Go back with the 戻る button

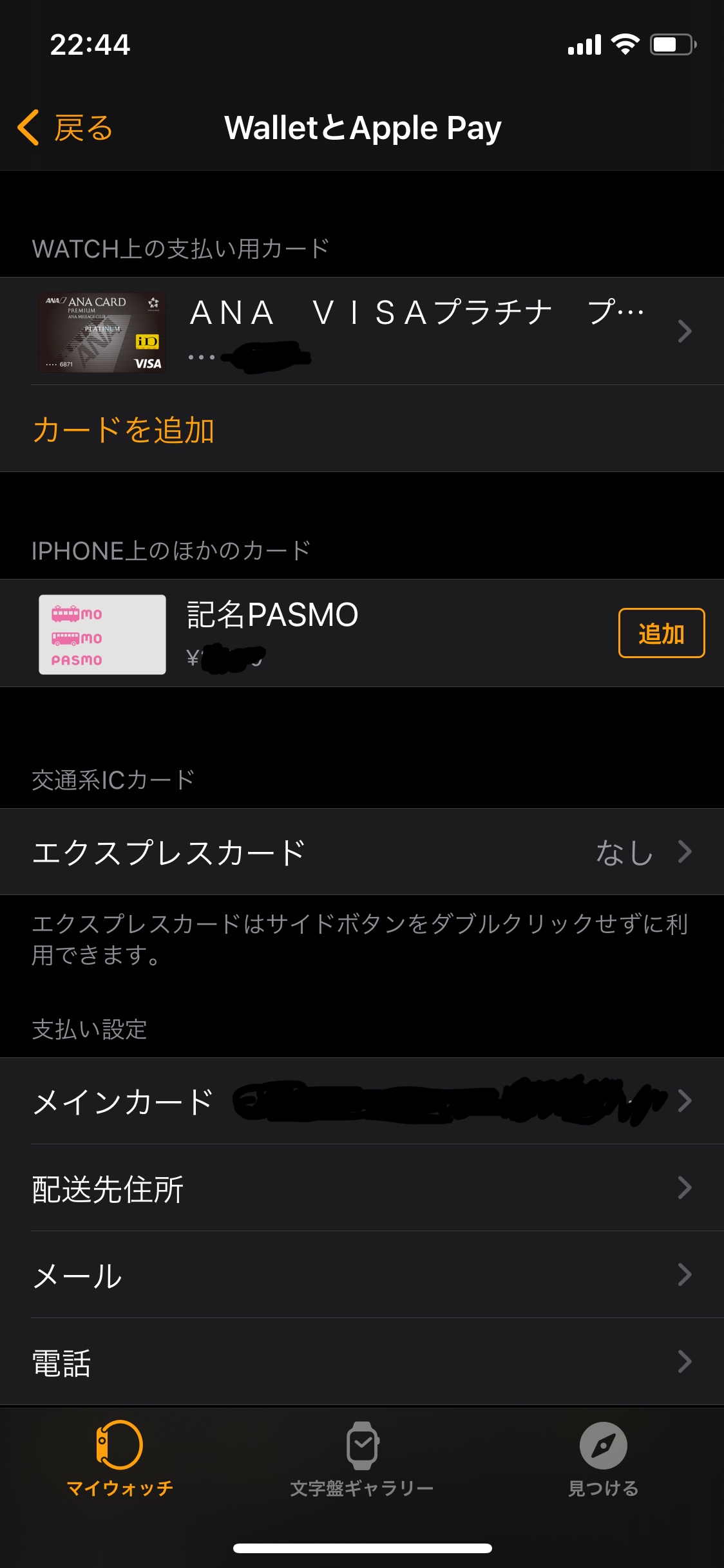tap(66, 128)
